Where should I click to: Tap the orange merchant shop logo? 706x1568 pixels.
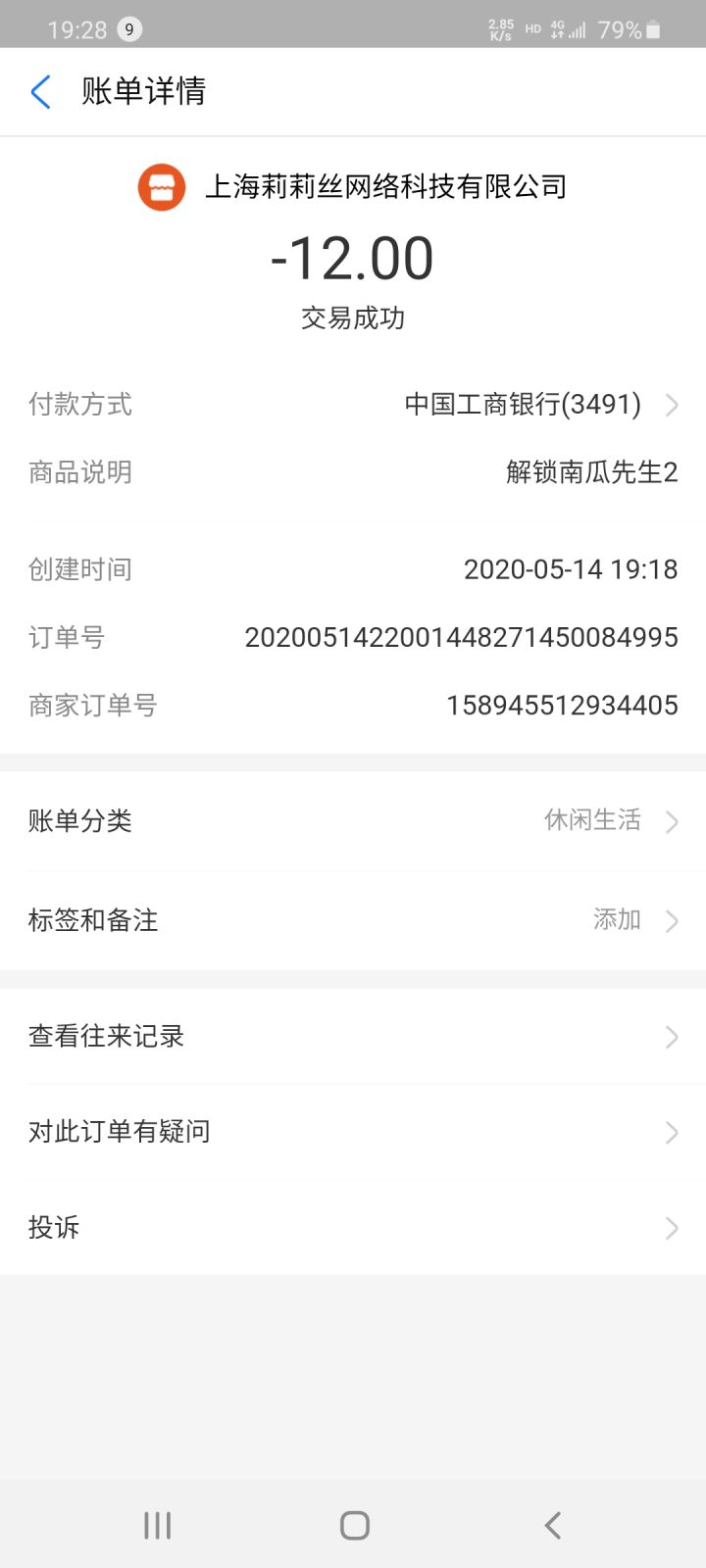(x=163, y=186)
